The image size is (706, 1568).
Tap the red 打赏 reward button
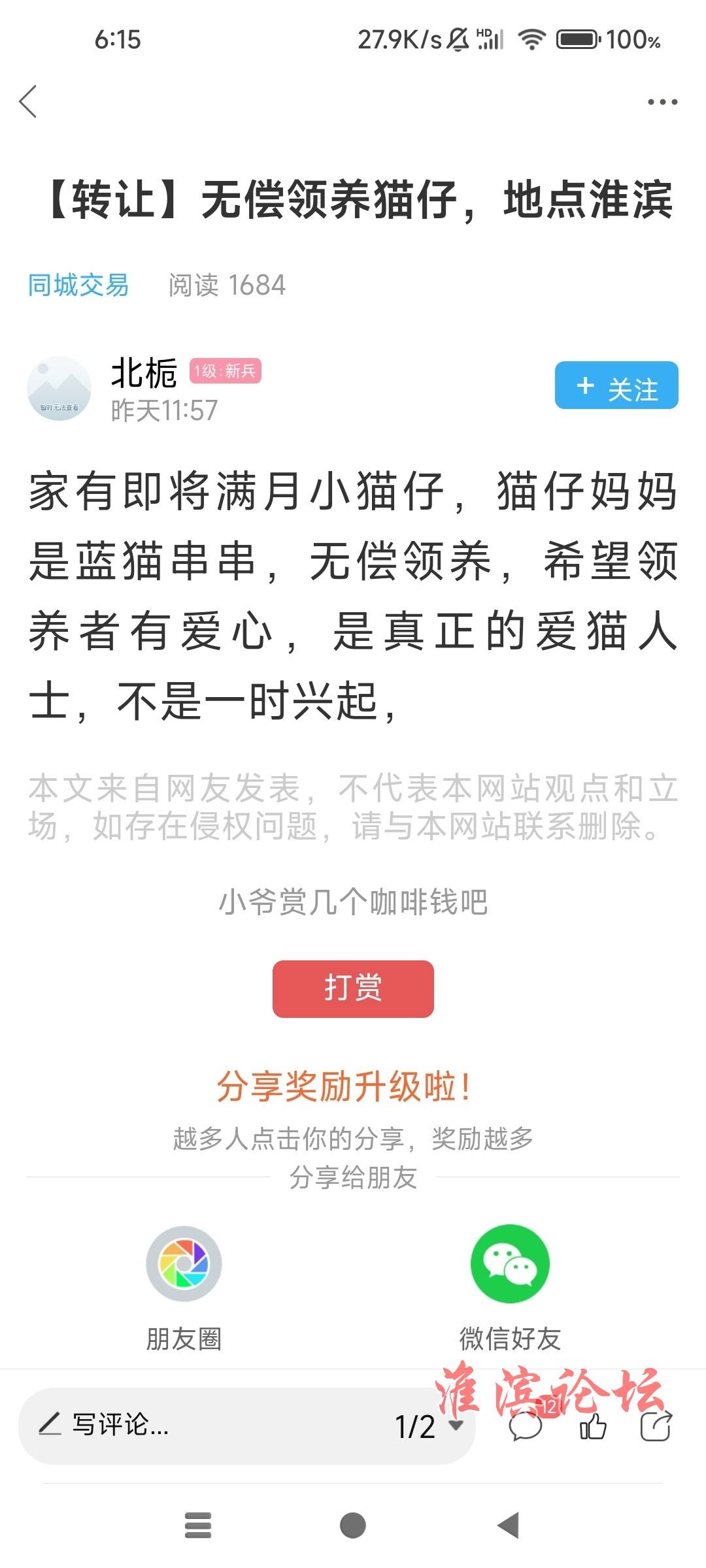pos(353,988)
